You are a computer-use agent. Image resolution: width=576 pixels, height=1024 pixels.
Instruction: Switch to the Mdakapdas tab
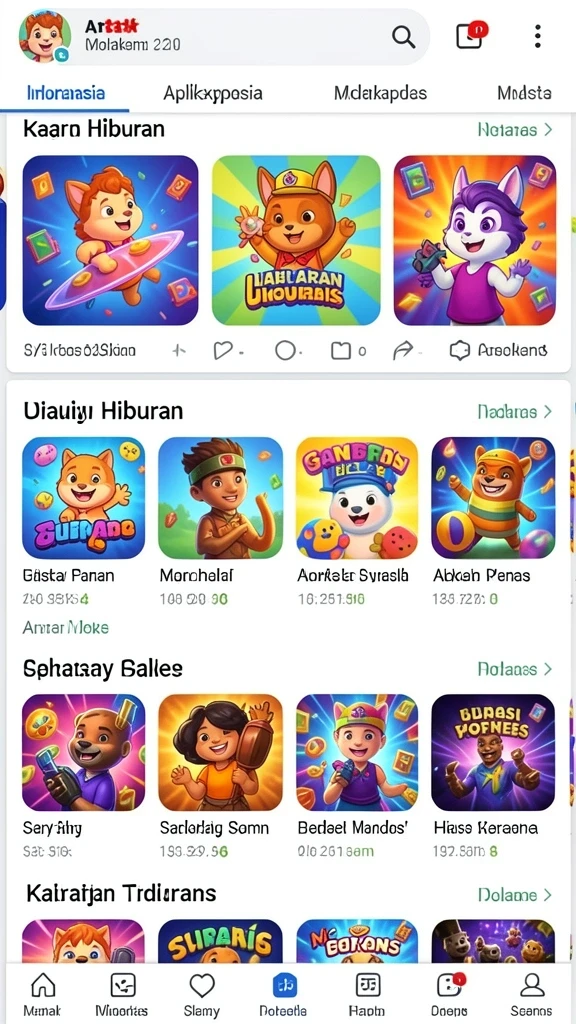380,93
